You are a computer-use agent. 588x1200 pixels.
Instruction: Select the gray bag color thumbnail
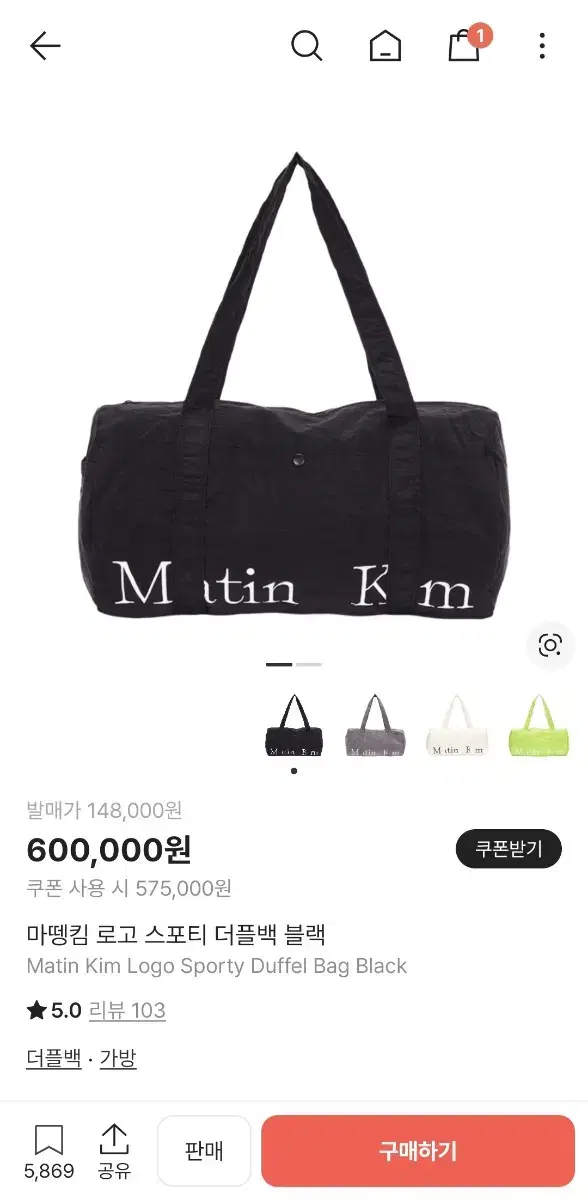click(x=375, y=725)
